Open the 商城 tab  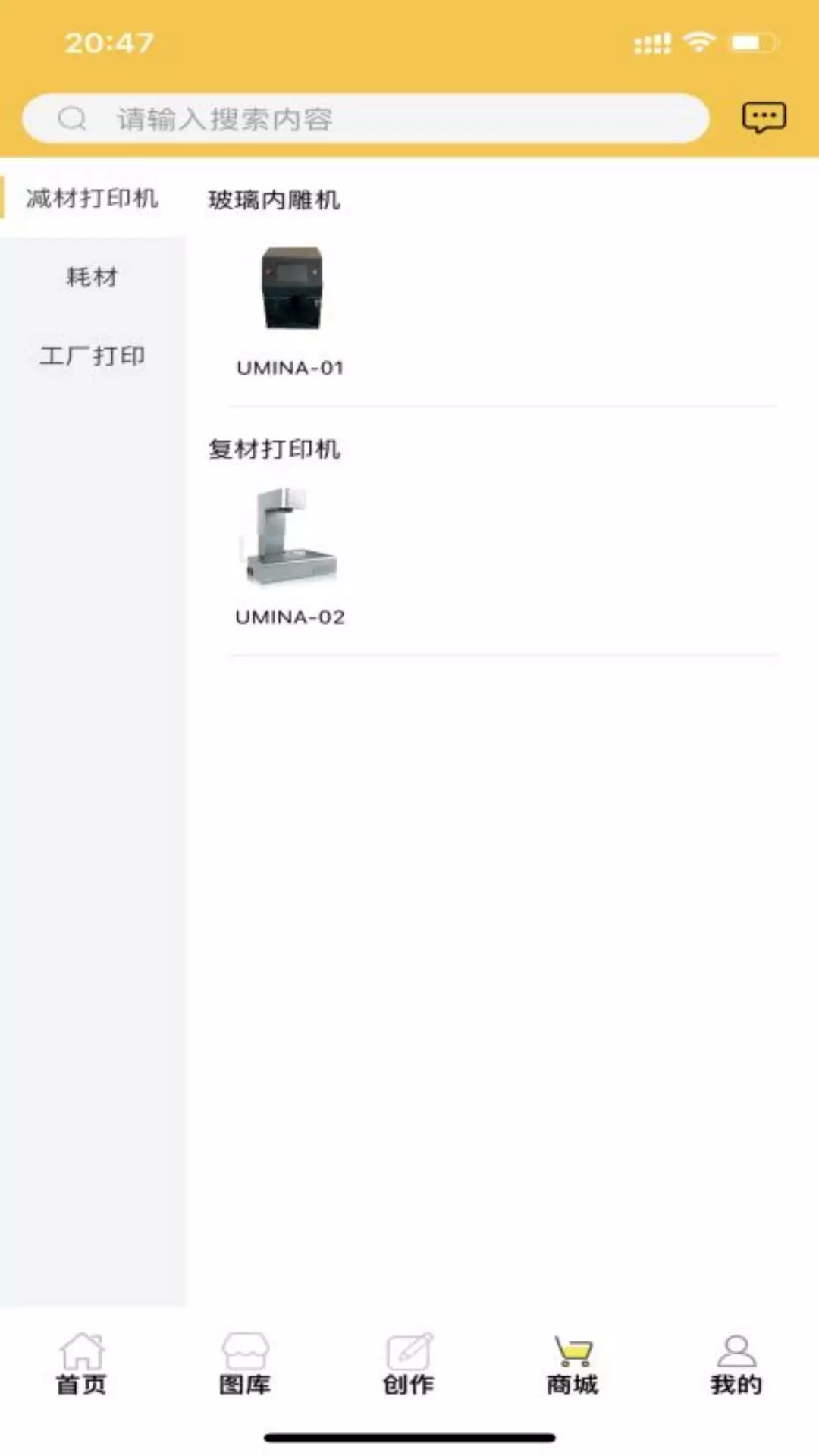tap(573, 1364)
